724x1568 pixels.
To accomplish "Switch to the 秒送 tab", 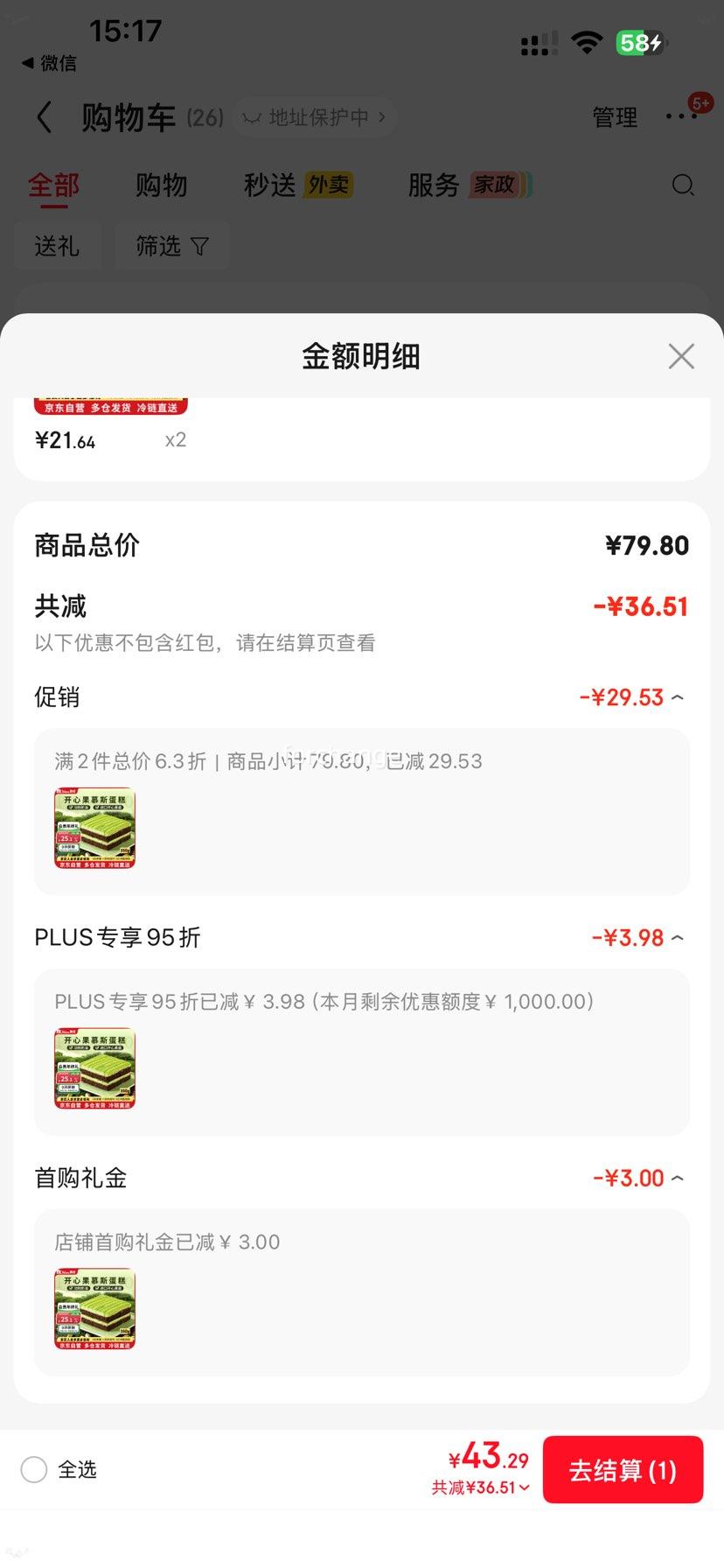I will pos(268,185).
